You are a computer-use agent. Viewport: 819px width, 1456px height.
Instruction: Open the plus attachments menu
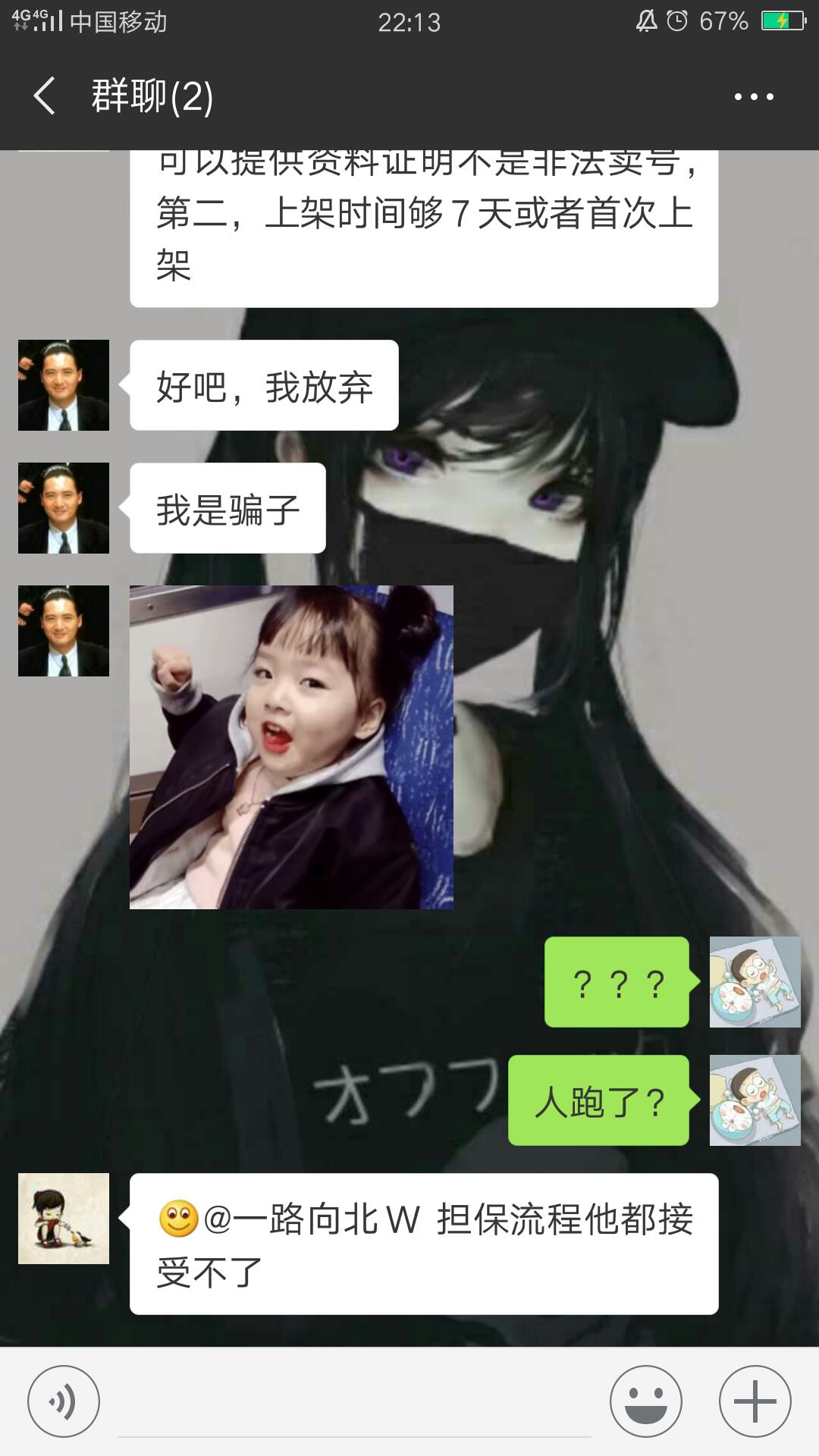[755, 1401]
